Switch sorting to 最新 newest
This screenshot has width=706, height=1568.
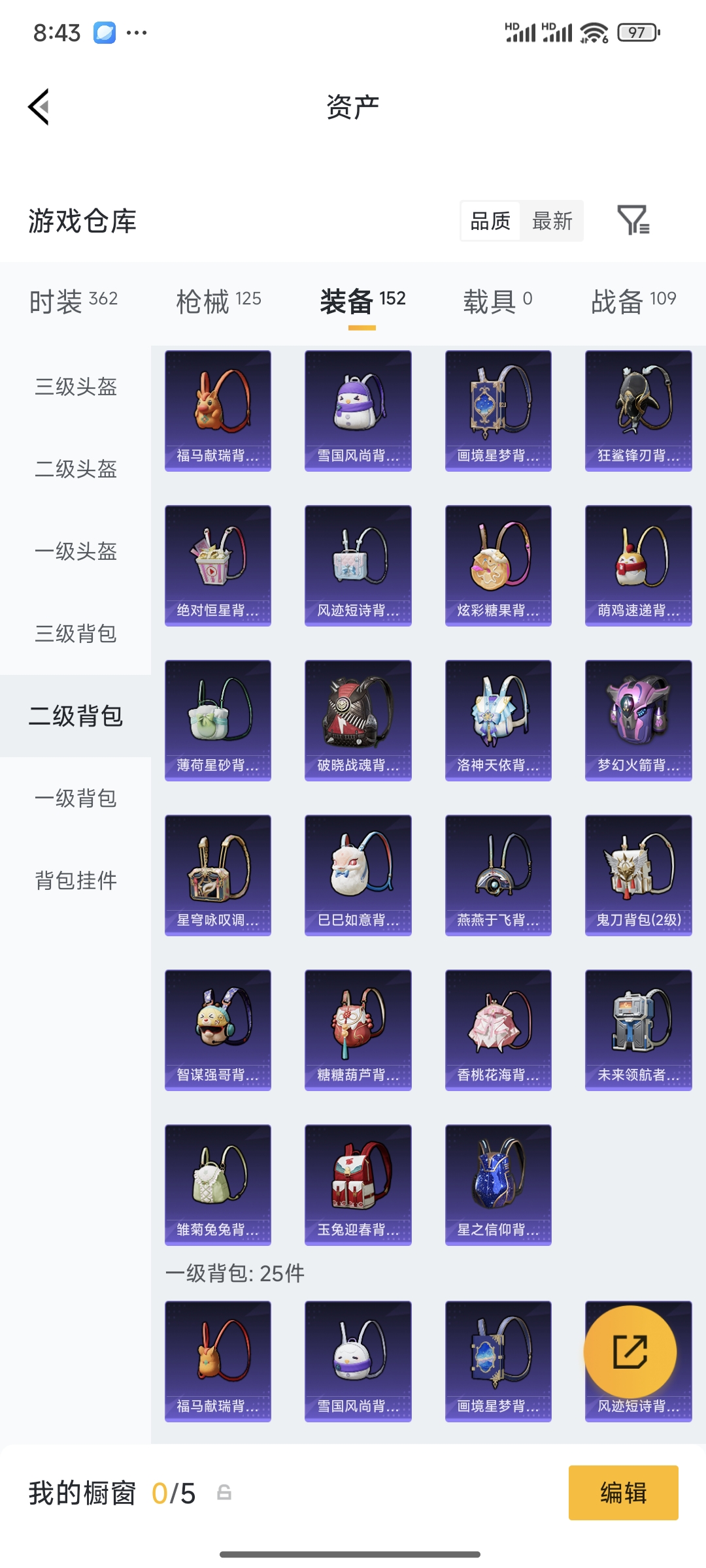[552, 221]
